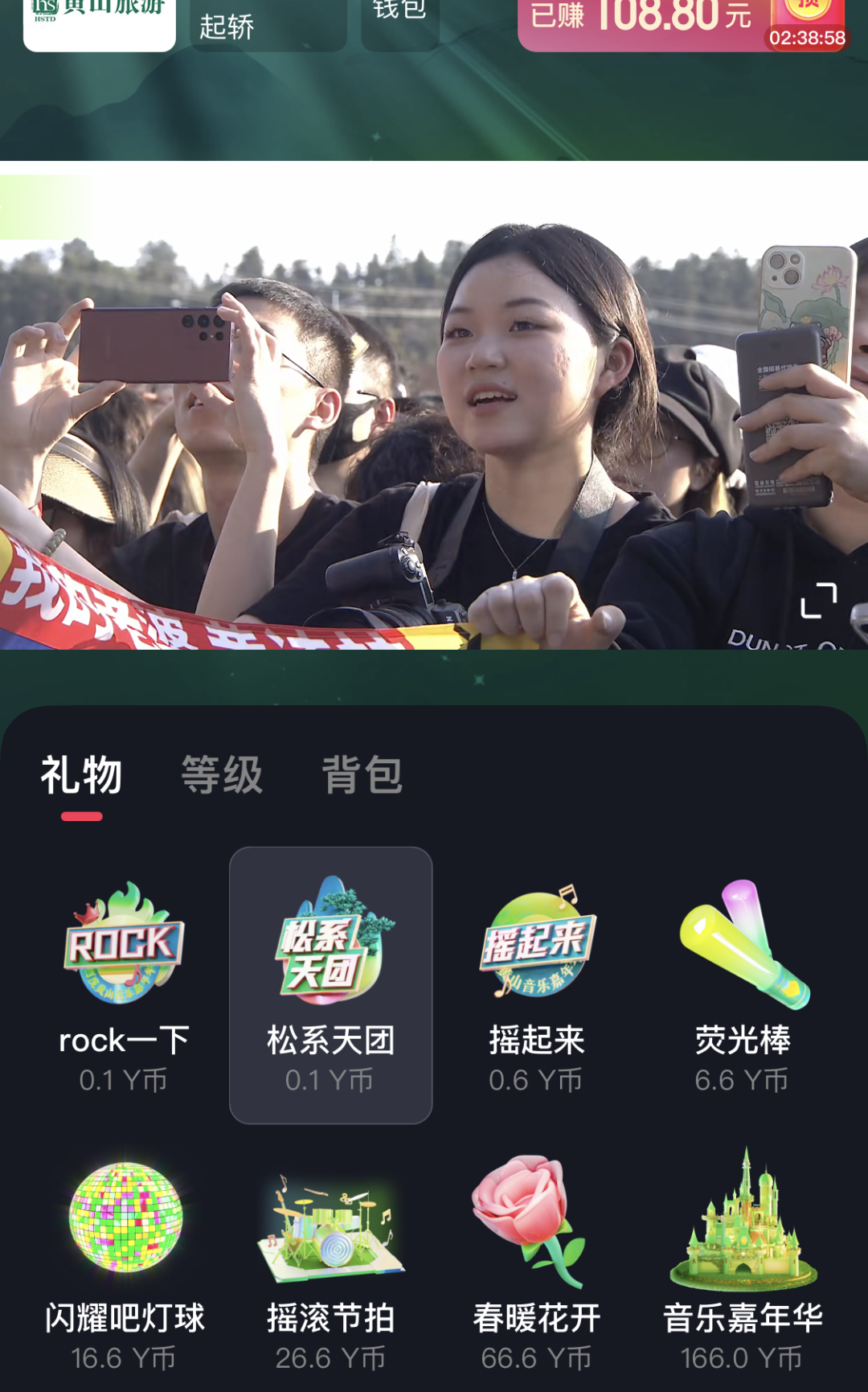
Task: Expand the video to fullscreen
Action: point(818,600)
